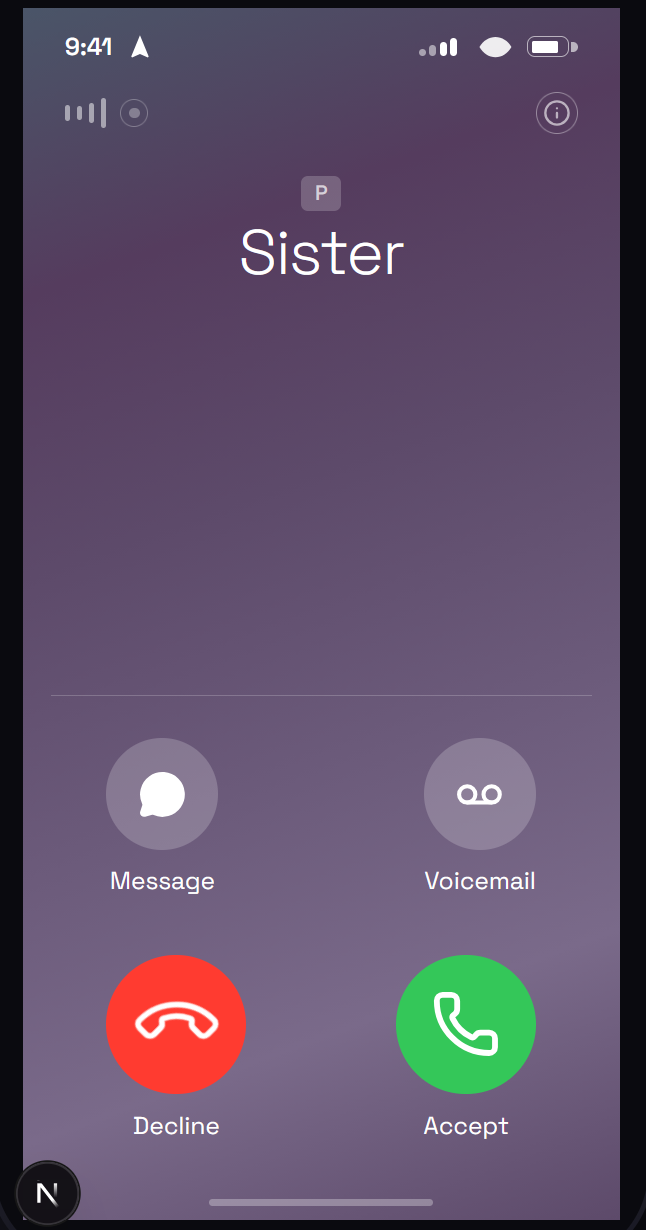Open the call info icon
This screenshot has height=1230, width=646.
557,113
